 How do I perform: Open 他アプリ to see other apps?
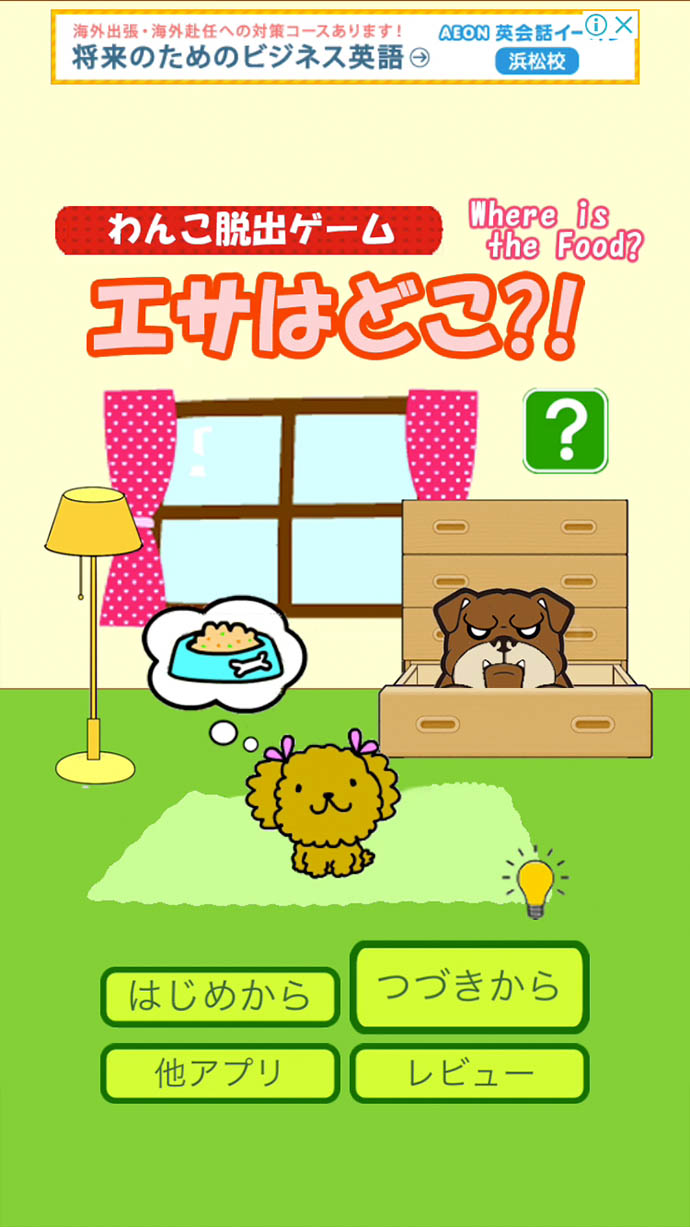click(220, 1073)
